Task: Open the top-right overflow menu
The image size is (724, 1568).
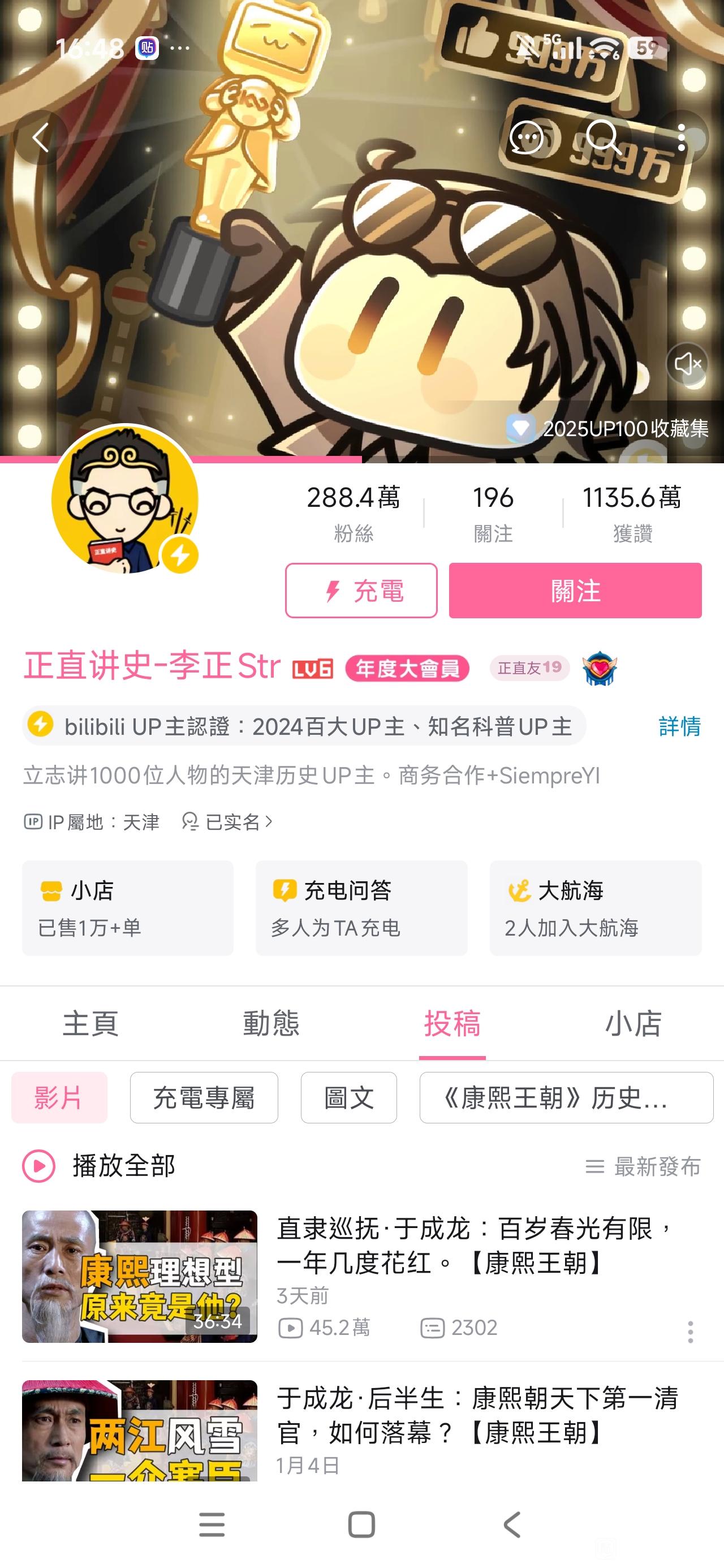Action: (682, 137)
